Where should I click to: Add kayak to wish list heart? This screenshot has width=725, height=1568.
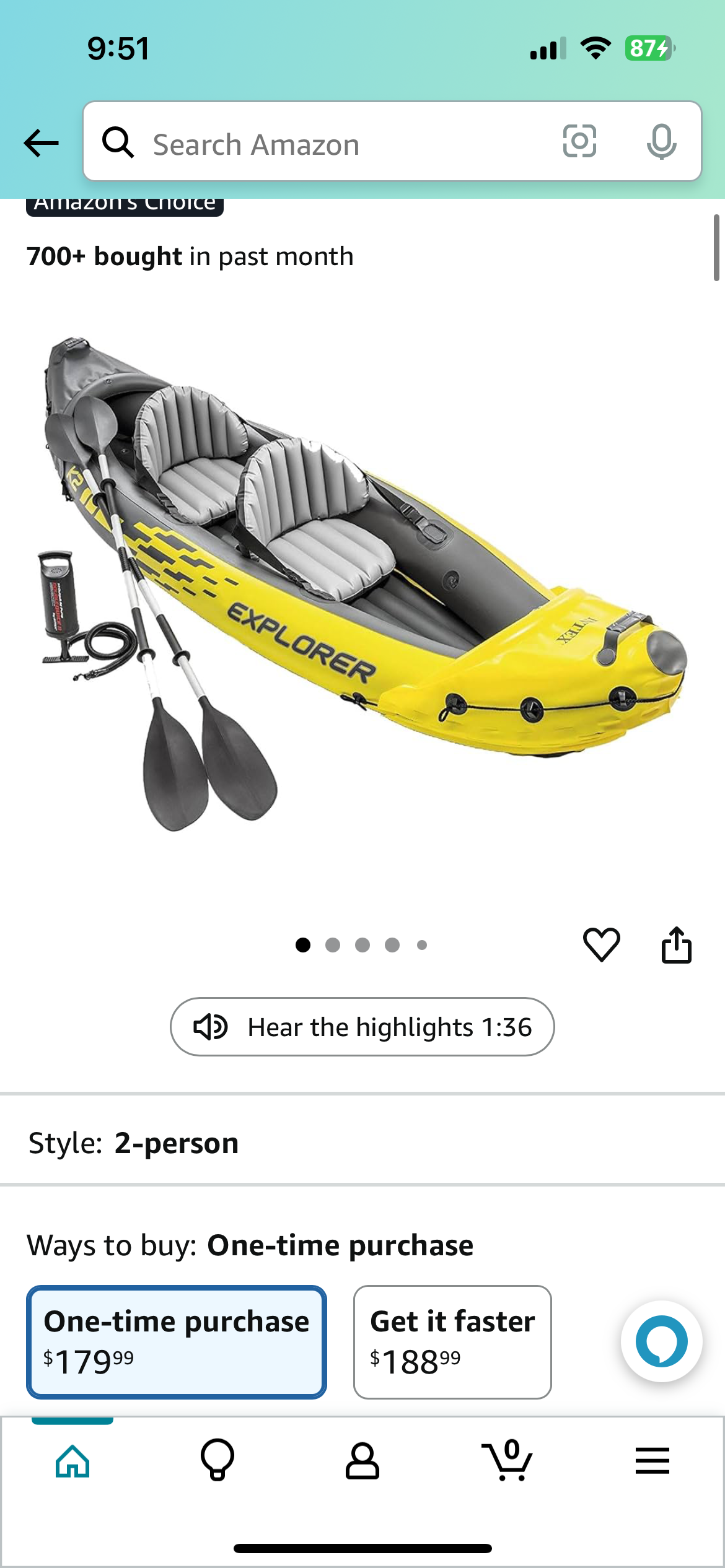point(601,945)
